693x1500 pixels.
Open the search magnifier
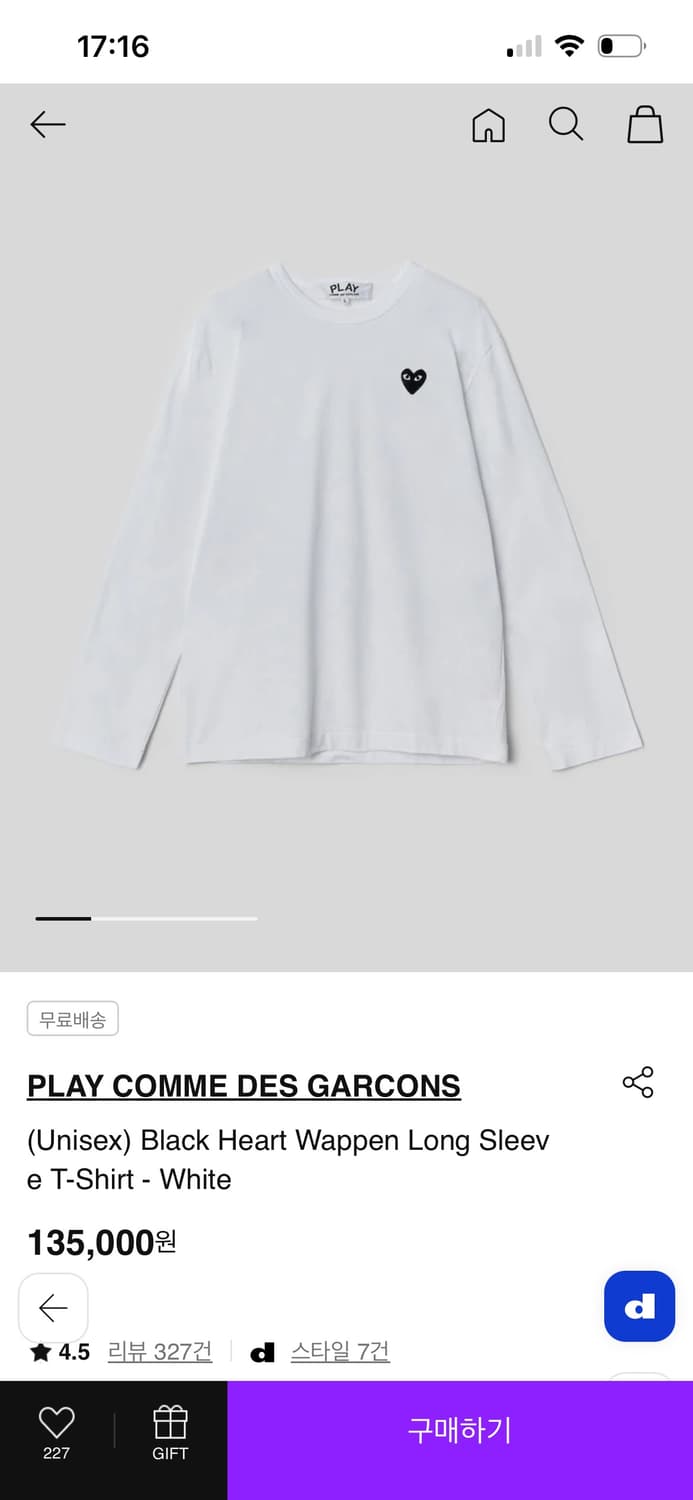click(x=565, y=125)
